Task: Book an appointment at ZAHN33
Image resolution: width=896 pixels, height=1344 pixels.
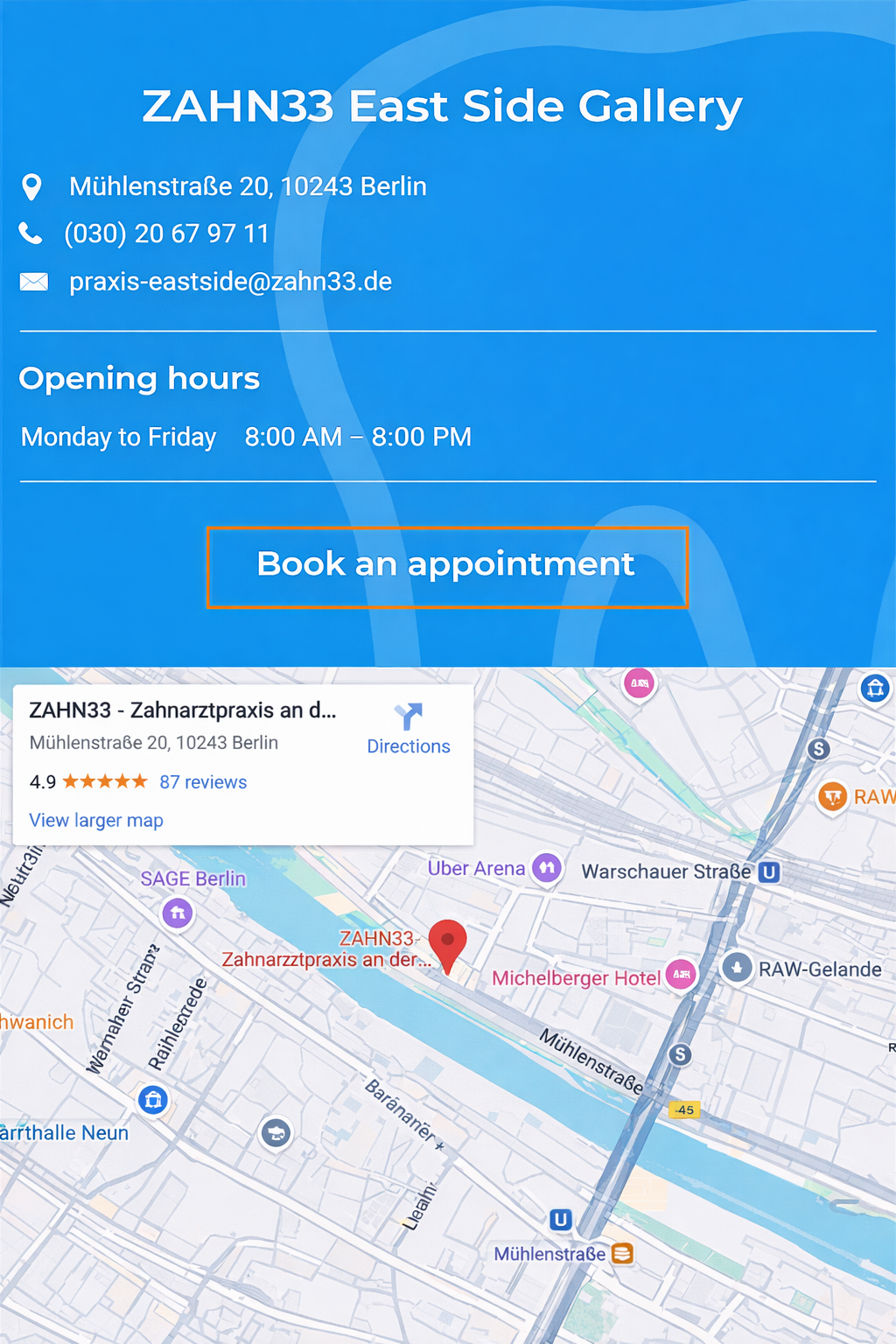Action: tap(447, 566)
